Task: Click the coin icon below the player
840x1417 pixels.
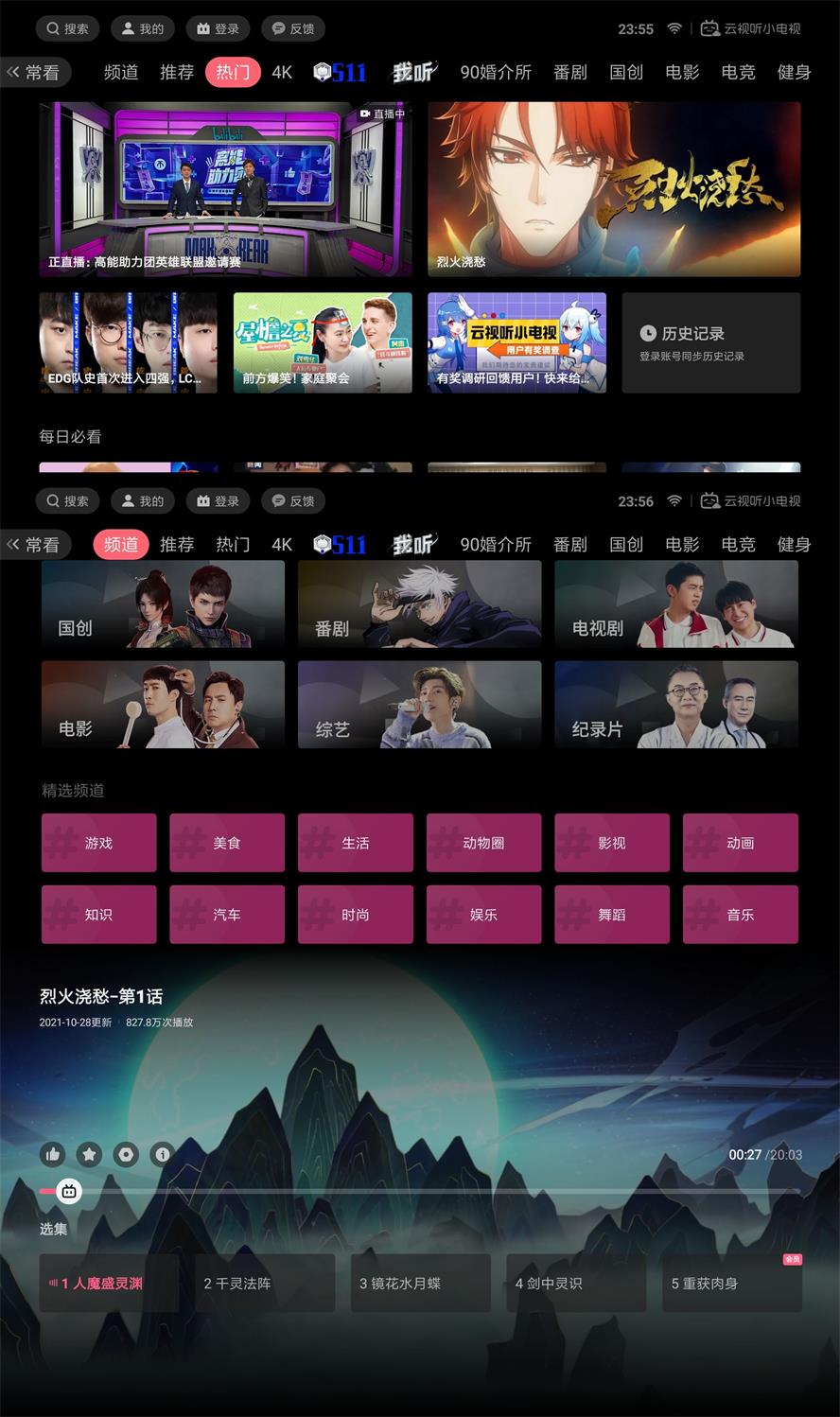Action: click(x=126, y=1155)
